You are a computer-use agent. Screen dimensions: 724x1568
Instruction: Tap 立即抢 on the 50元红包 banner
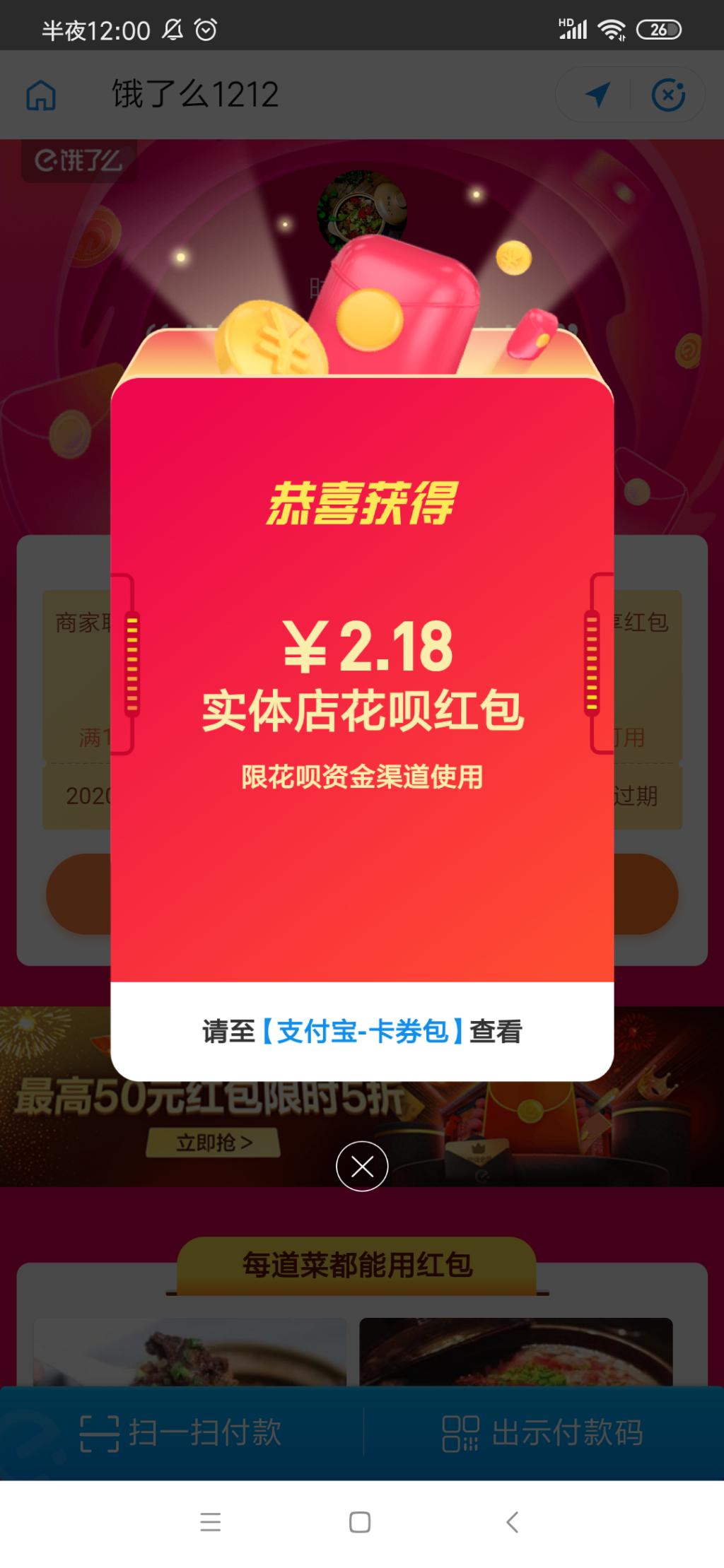click(214, 1143)
